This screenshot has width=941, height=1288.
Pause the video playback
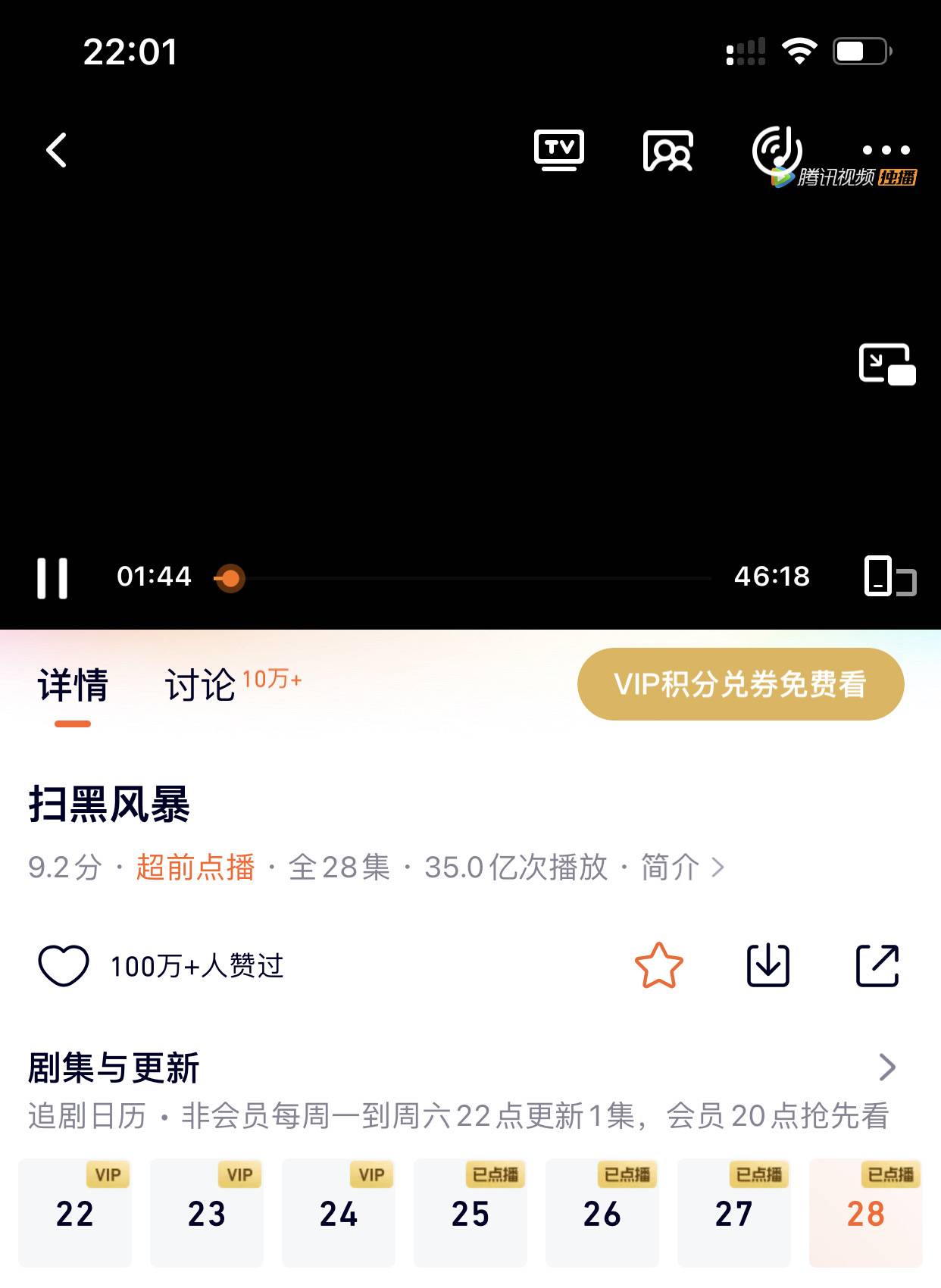click(x=52, y=578)
